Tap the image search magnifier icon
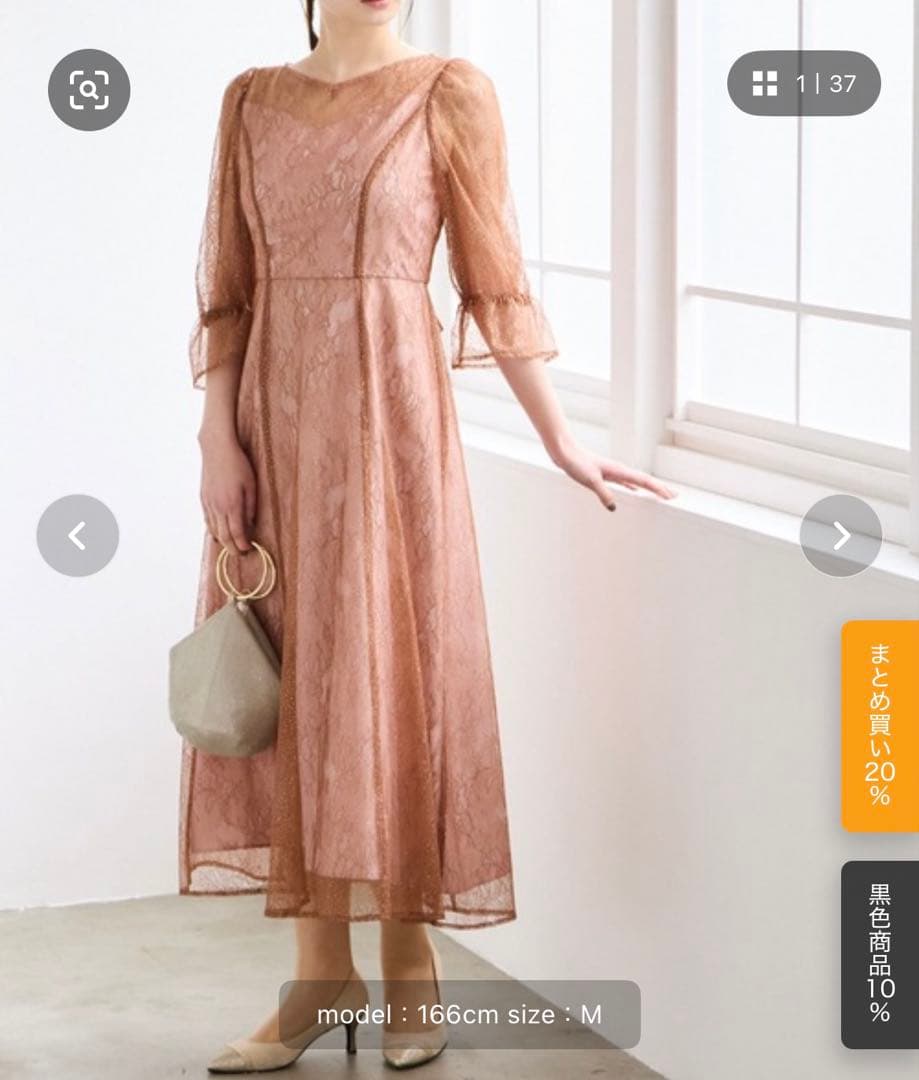This screenshot has height=1080, width=919. tap(89, 90)
